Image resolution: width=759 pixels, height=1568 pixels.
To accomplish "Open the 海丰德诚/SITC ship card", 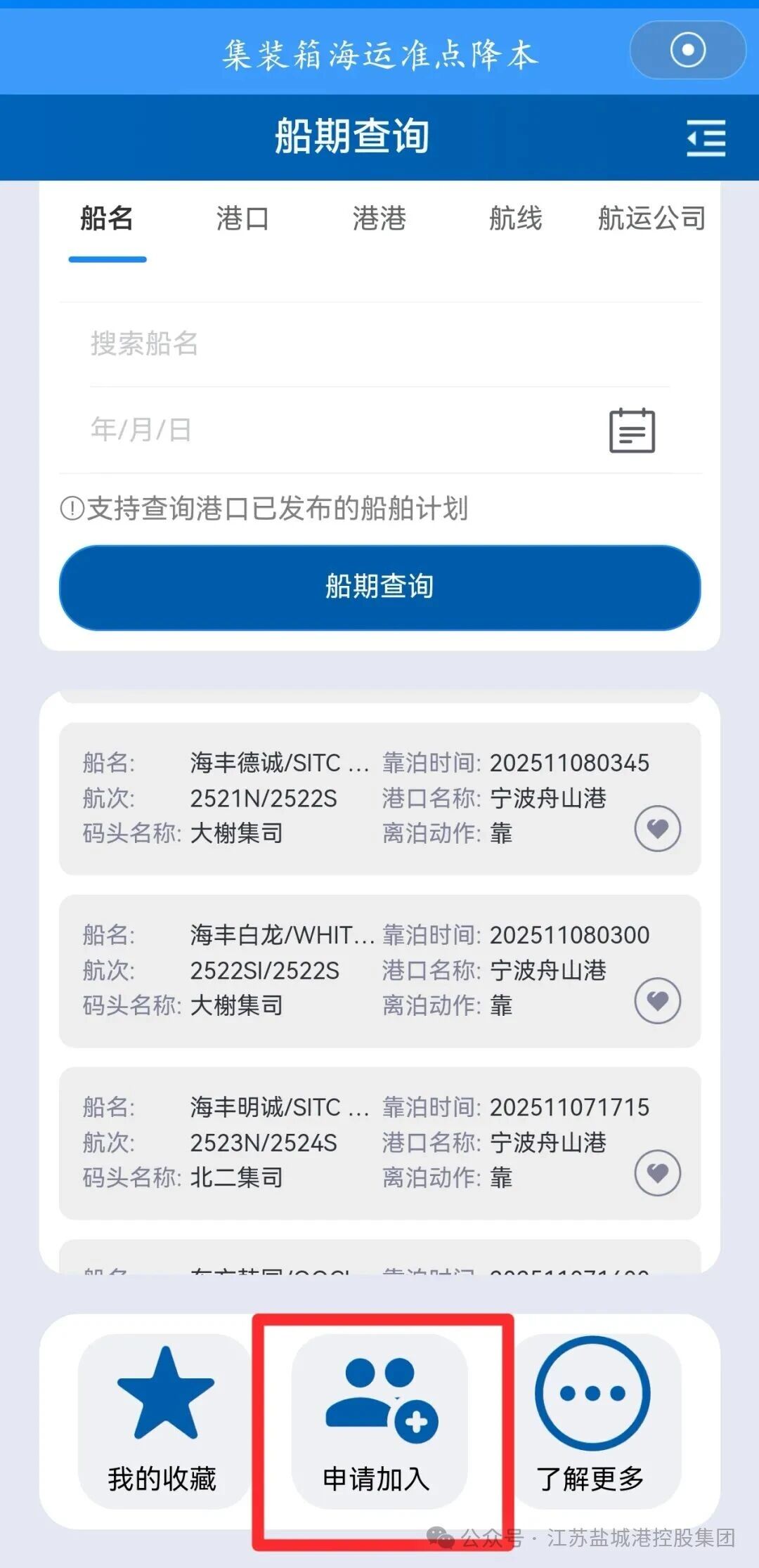I will coord(351,798).
